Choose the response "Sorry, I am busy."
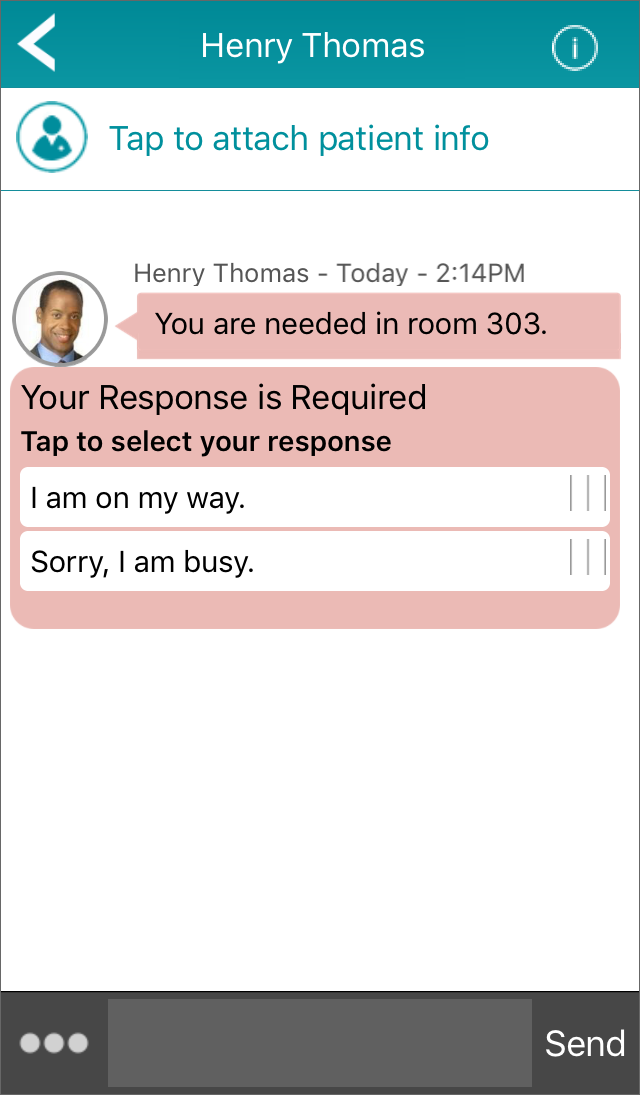 click(x=314, y=561)
